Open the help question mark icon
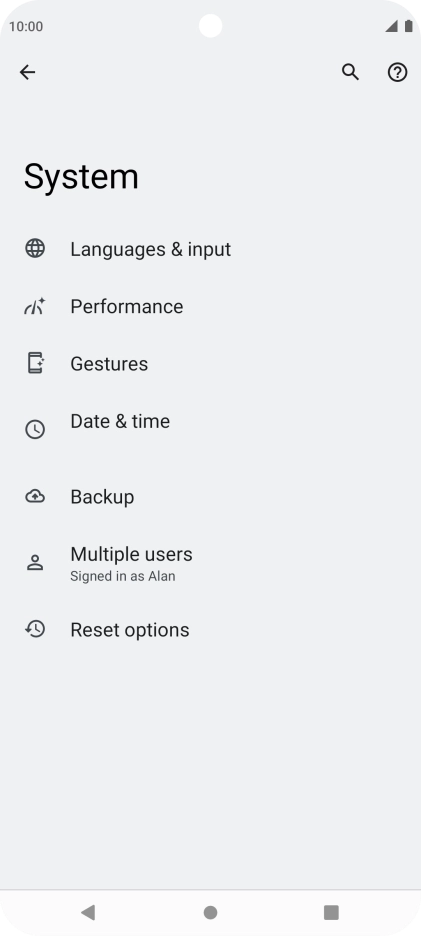This screenshot has width=421, height=936. click(x=398, y=72)
